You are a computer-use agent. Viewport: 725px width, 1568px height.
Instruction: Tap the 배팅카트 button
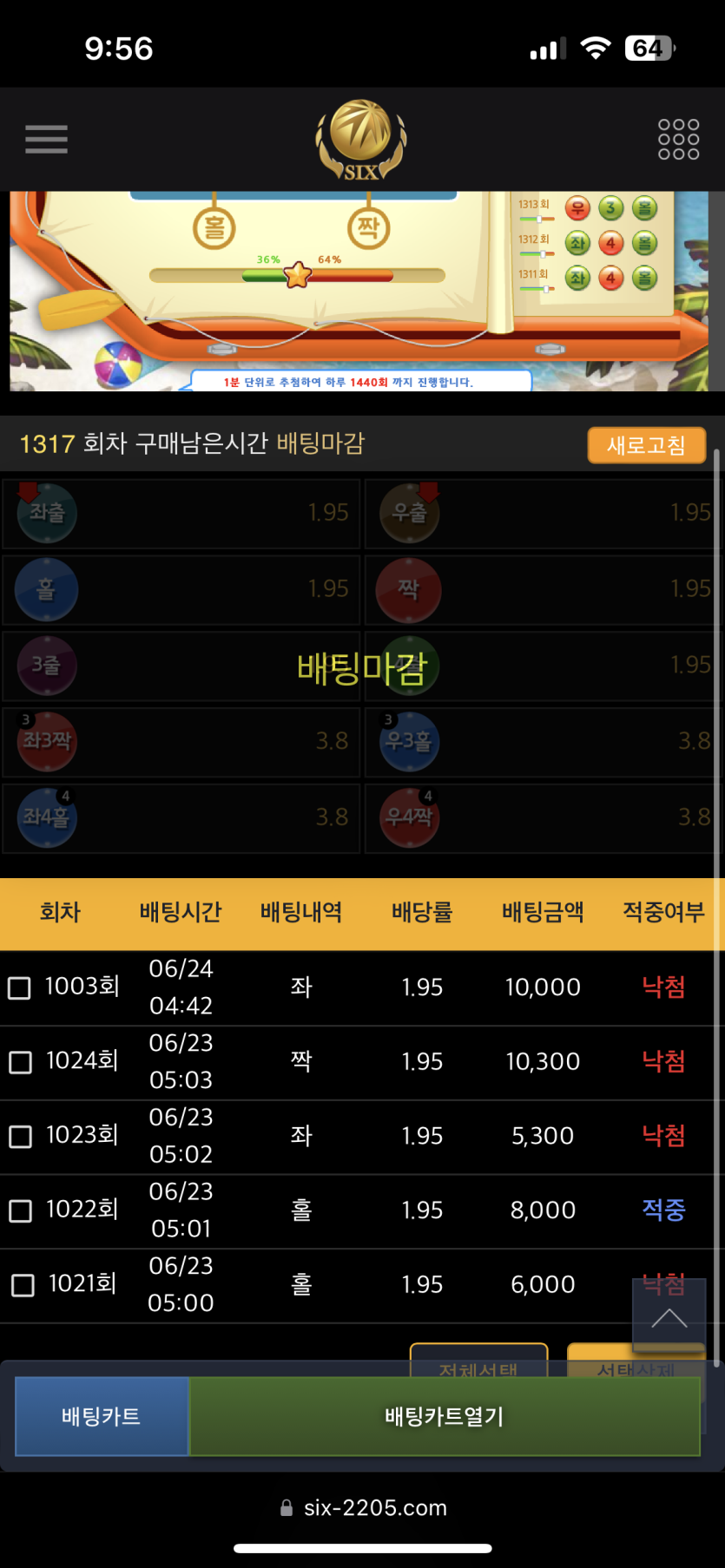[x=102, y=1416]
